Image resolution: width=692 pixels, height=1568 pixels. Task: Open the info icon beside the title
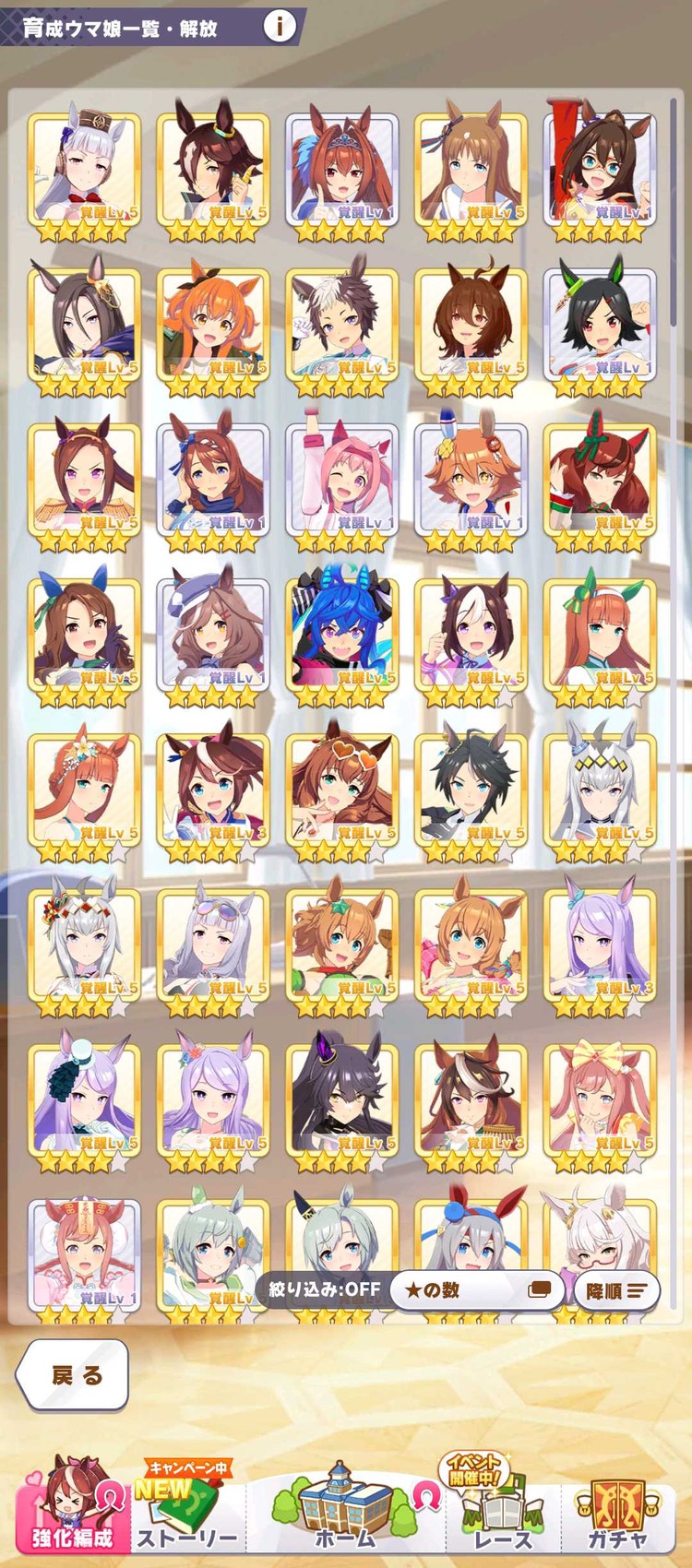pos(280,26)
